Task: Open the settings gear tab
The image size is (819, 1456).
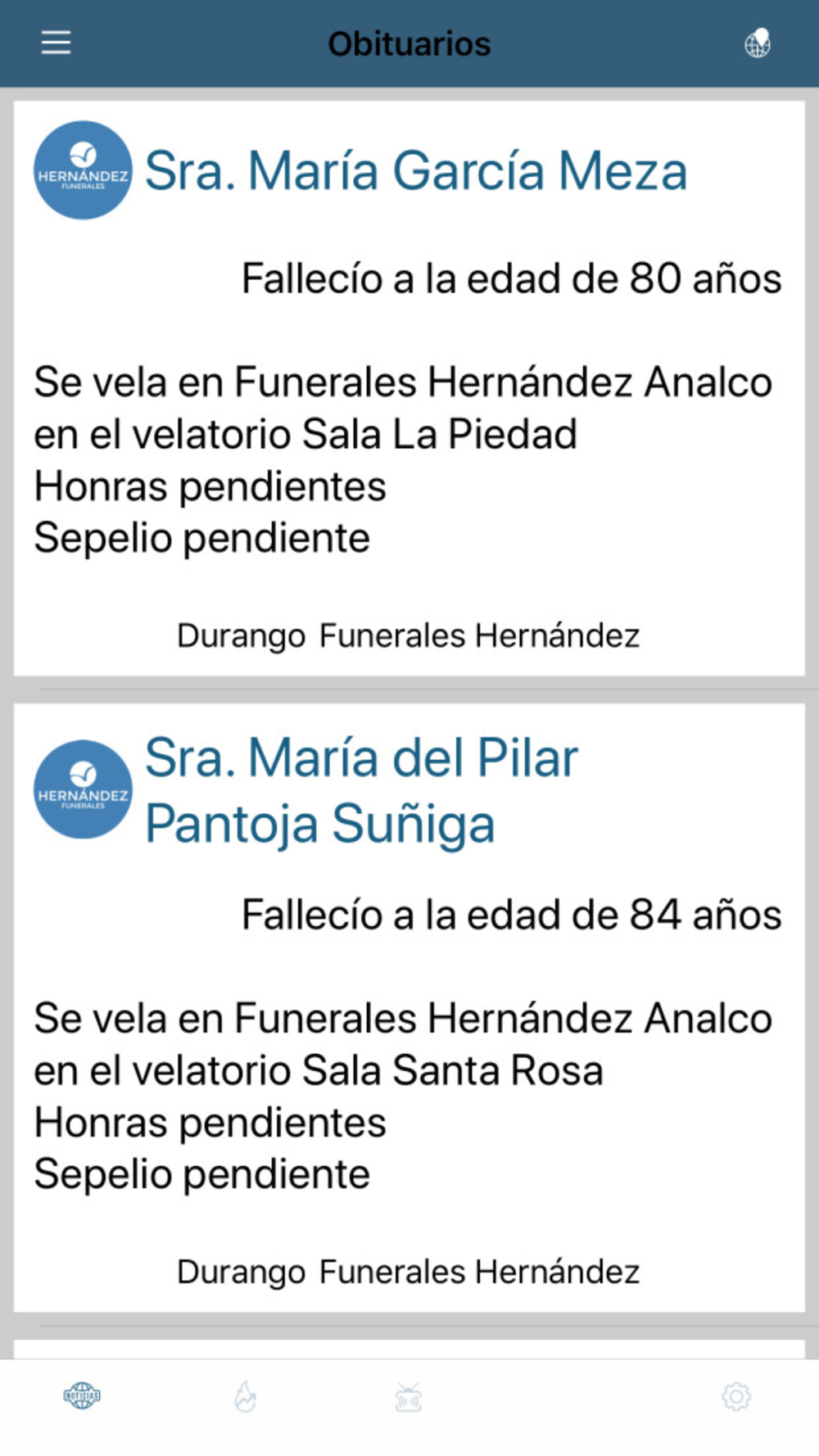Action: 736,1396
